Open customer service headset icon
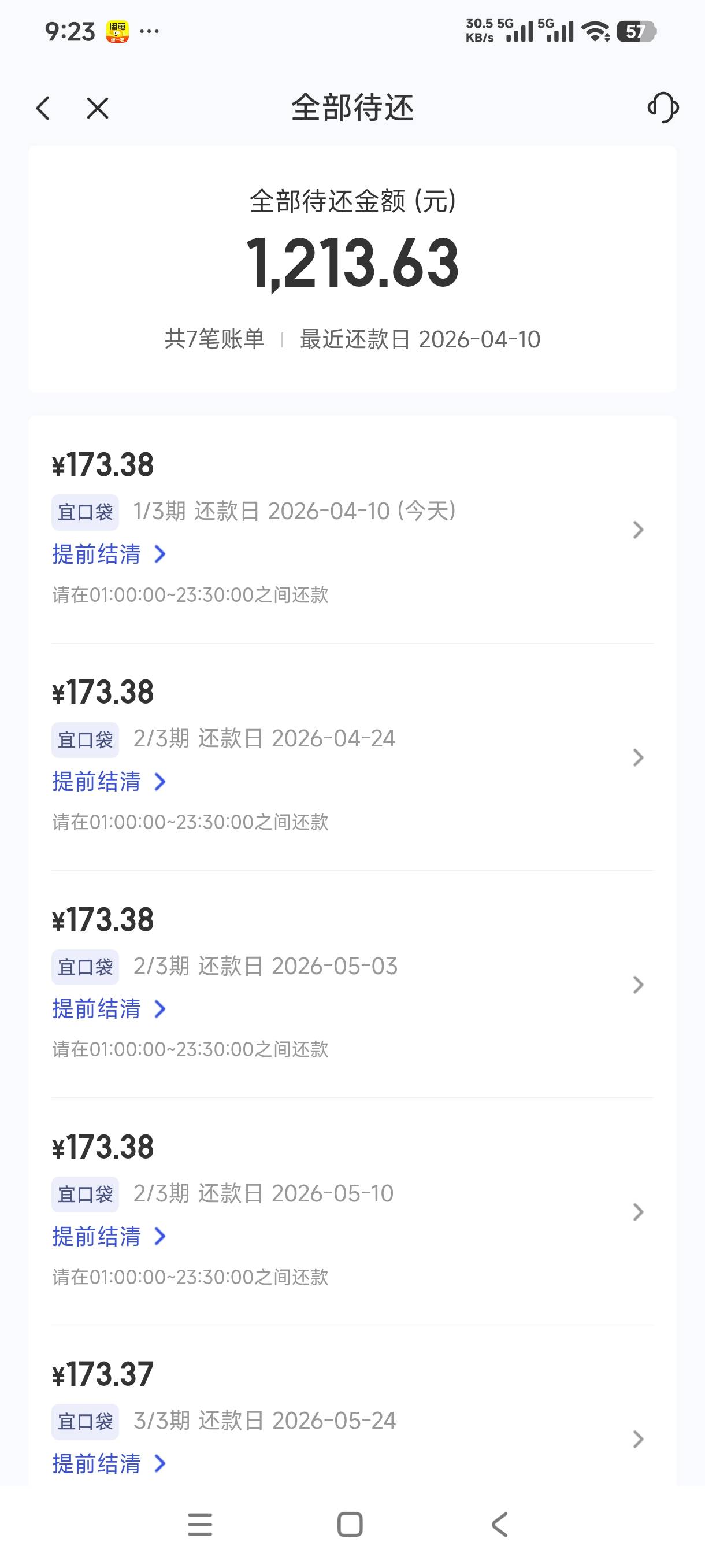This screenshot has height=1568, width=705. tap(663, 108)
